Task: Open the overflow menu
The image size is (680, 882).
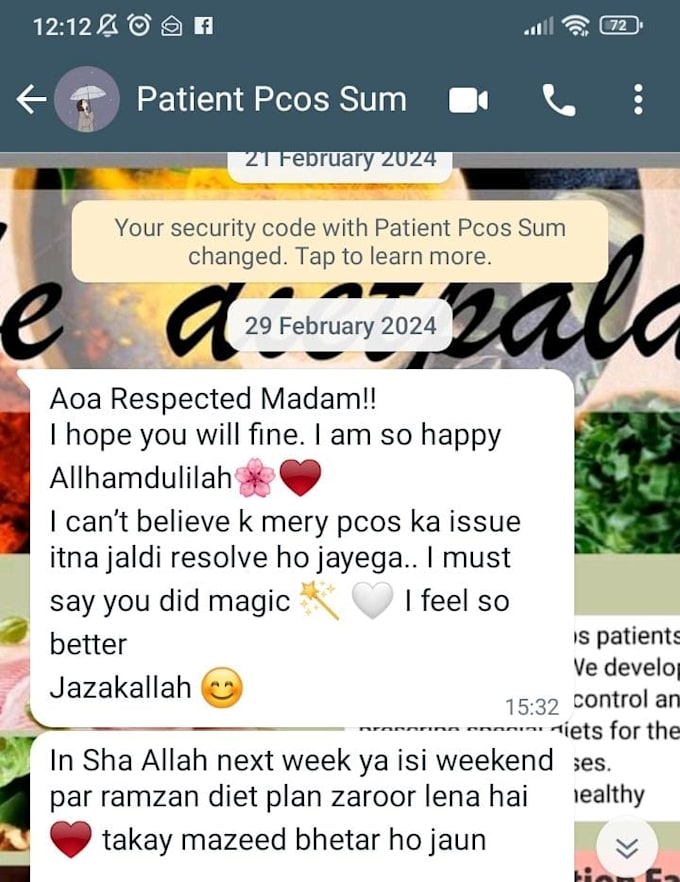Action: pyautogui.click(x=638, y=99)
